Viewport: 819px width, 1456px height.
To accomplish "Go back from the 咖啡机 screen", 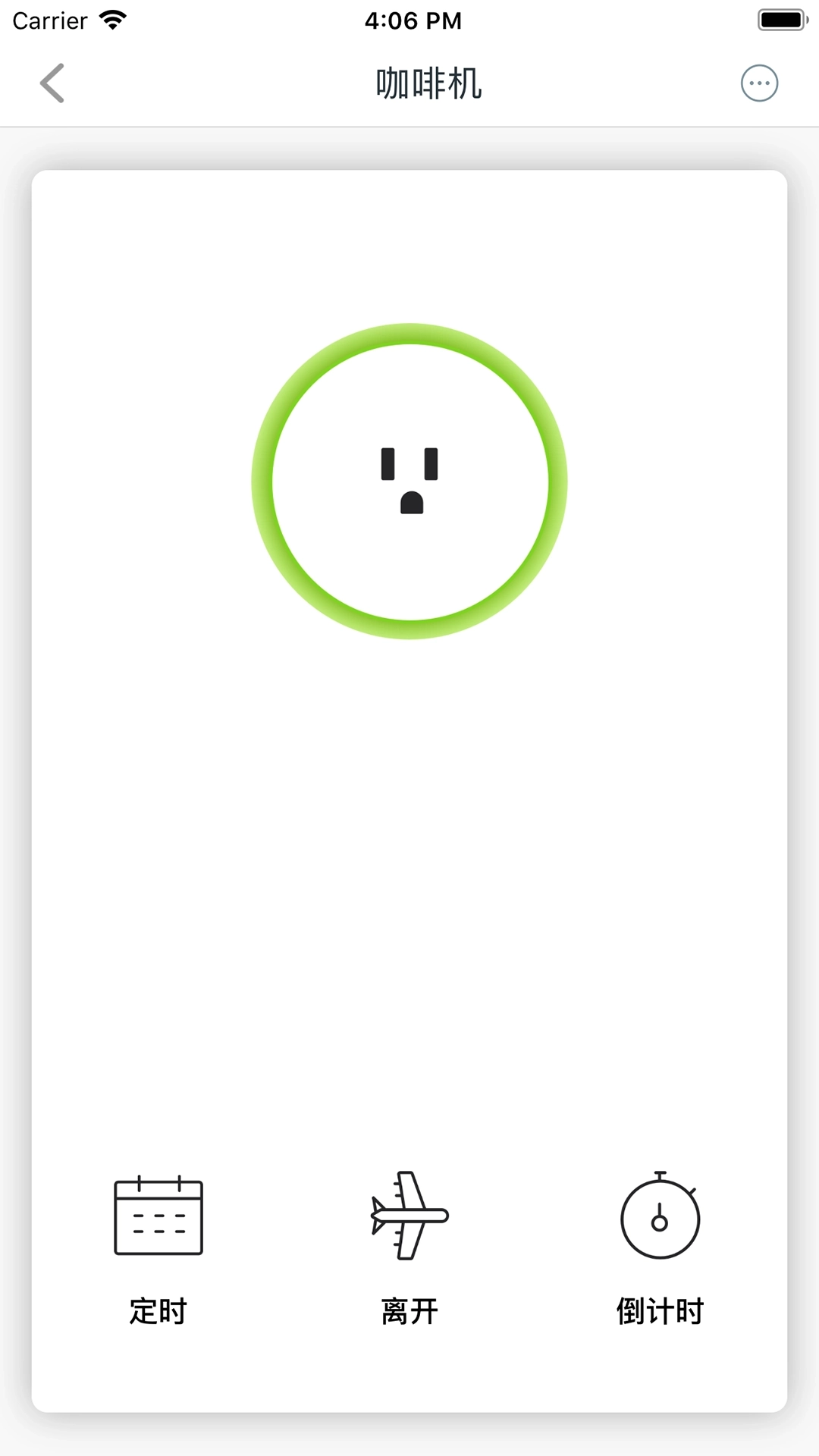I will [x=52, y=83].
